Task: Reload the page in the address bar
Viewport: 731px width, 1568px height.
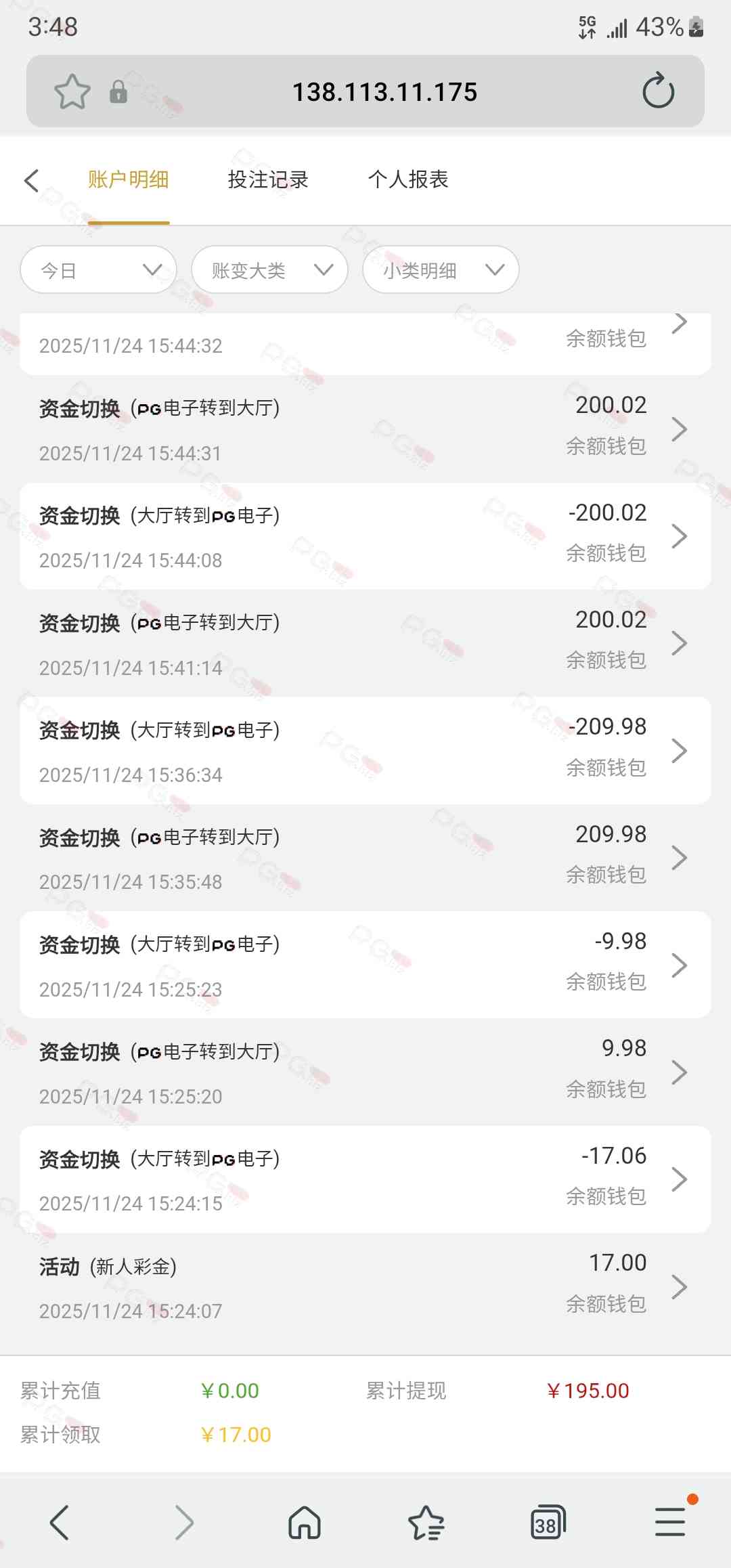Action: [658, 91]
